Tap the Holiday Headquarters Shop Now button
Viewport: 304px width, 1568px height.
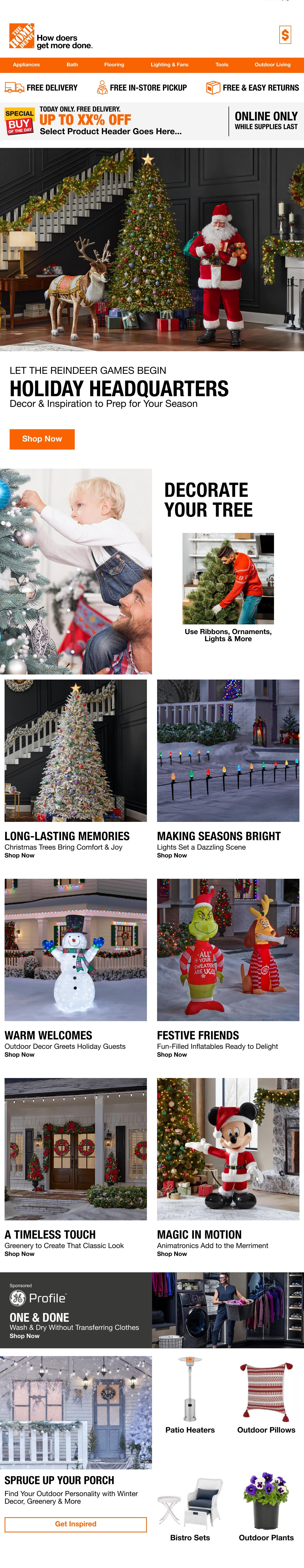(x=42, y=439)
